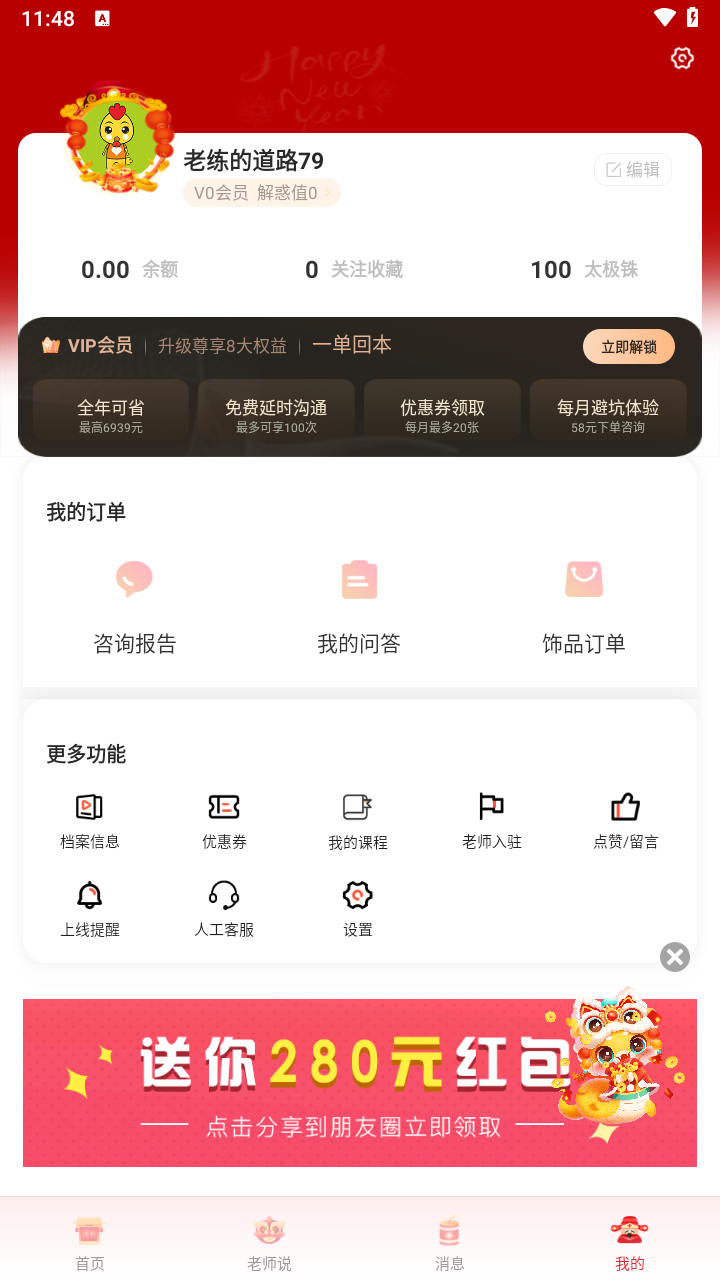This screenshot has width=720, height=1280.
Task: Tap the V0会员 解惑值0 badge
Action: coord(262,193)
